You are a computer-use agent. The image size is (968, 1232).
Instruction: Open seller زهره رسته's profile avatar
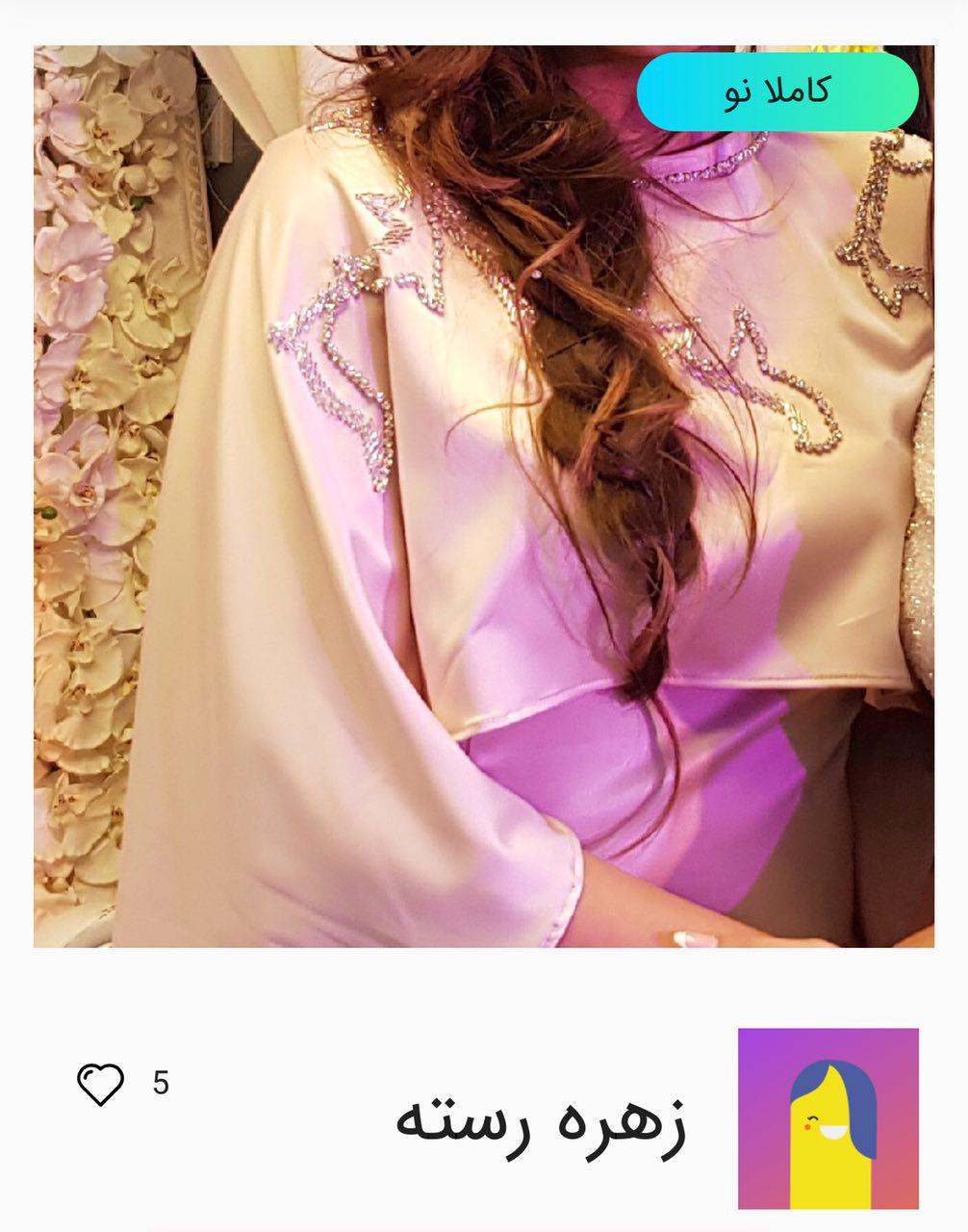click(828, 1118)
